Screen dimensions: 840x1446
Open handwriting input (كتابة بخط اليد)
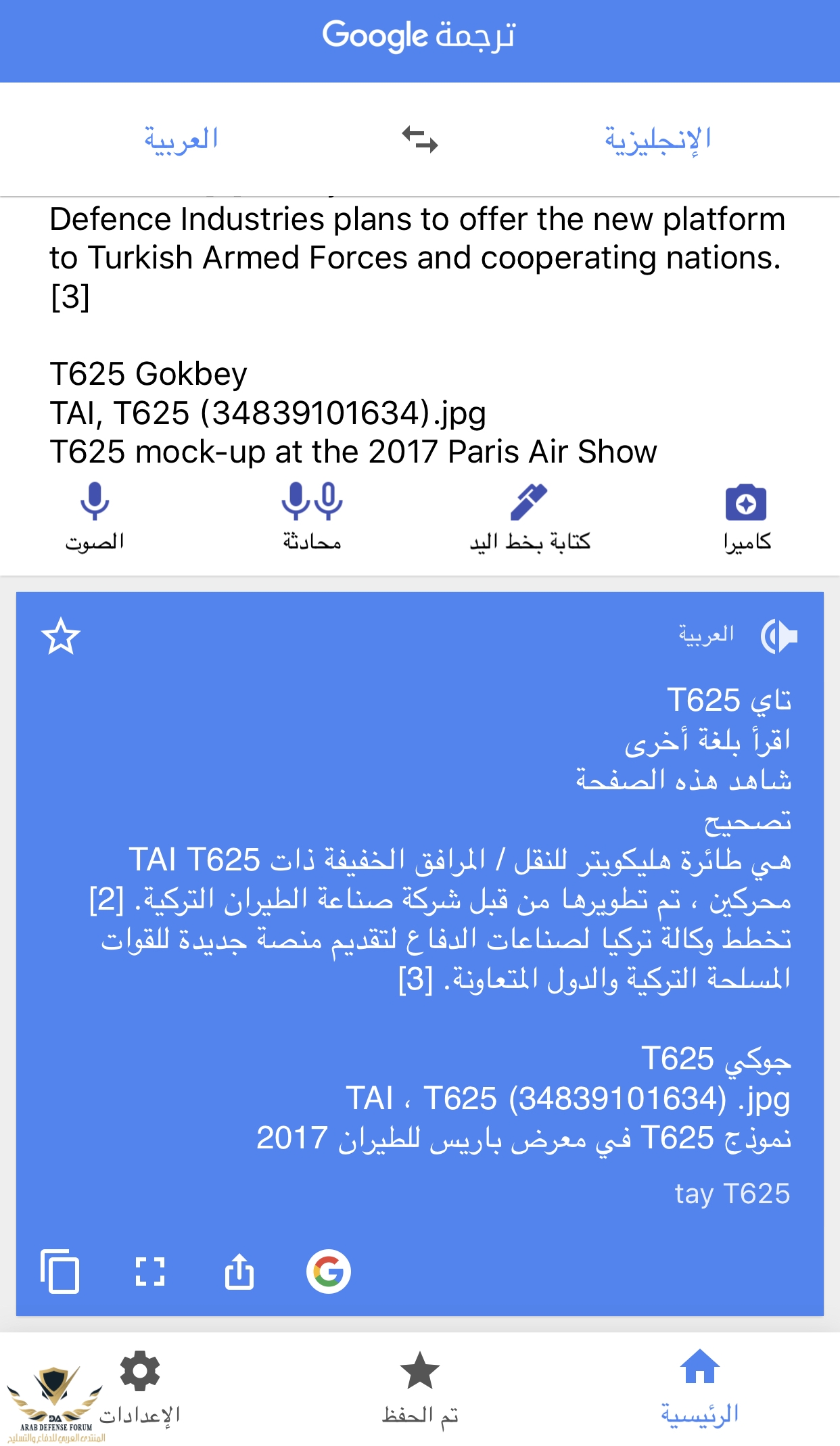(530, 515)
